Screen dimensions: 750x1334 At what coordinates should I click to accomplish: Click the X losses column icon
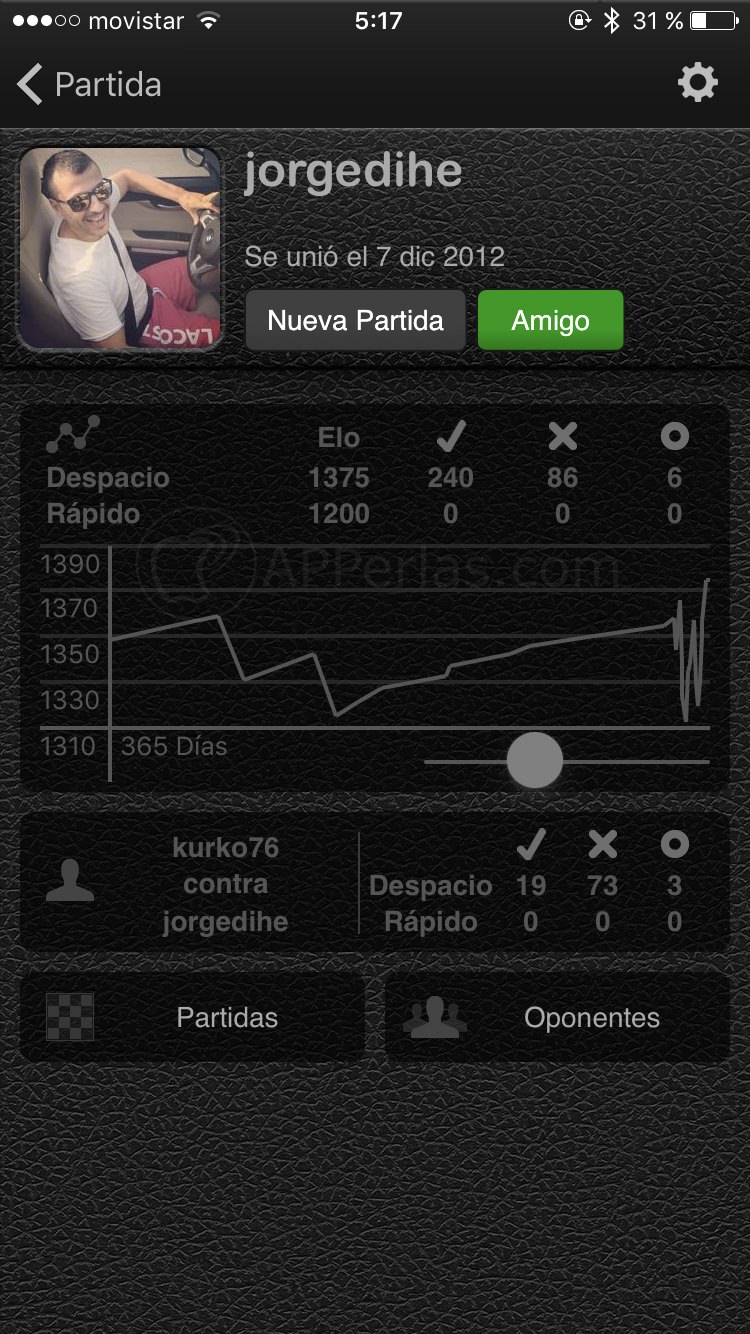click(x=562, y=435)
